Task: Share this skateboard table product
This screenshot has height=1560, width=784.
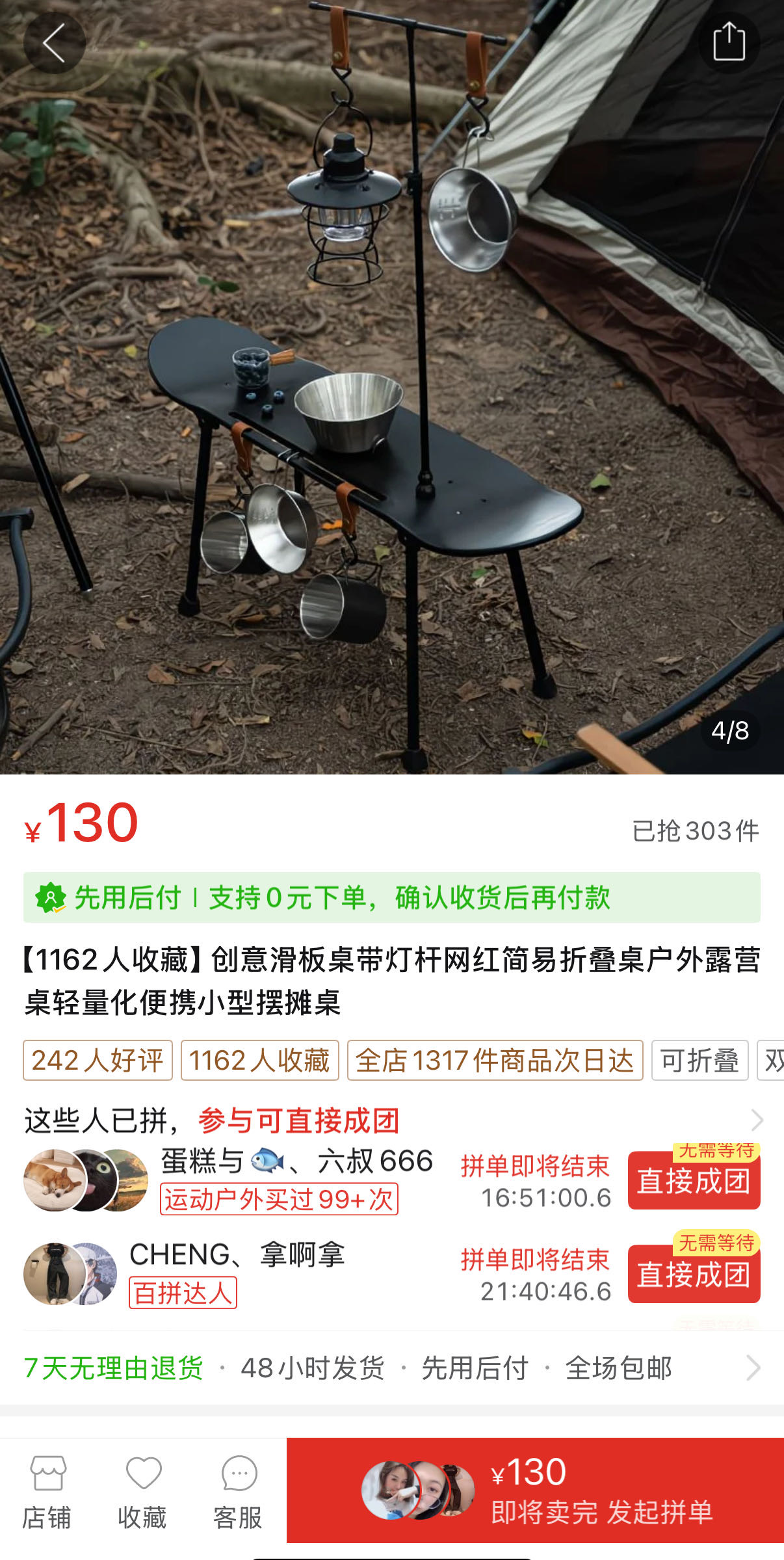Action: (729, 42)
